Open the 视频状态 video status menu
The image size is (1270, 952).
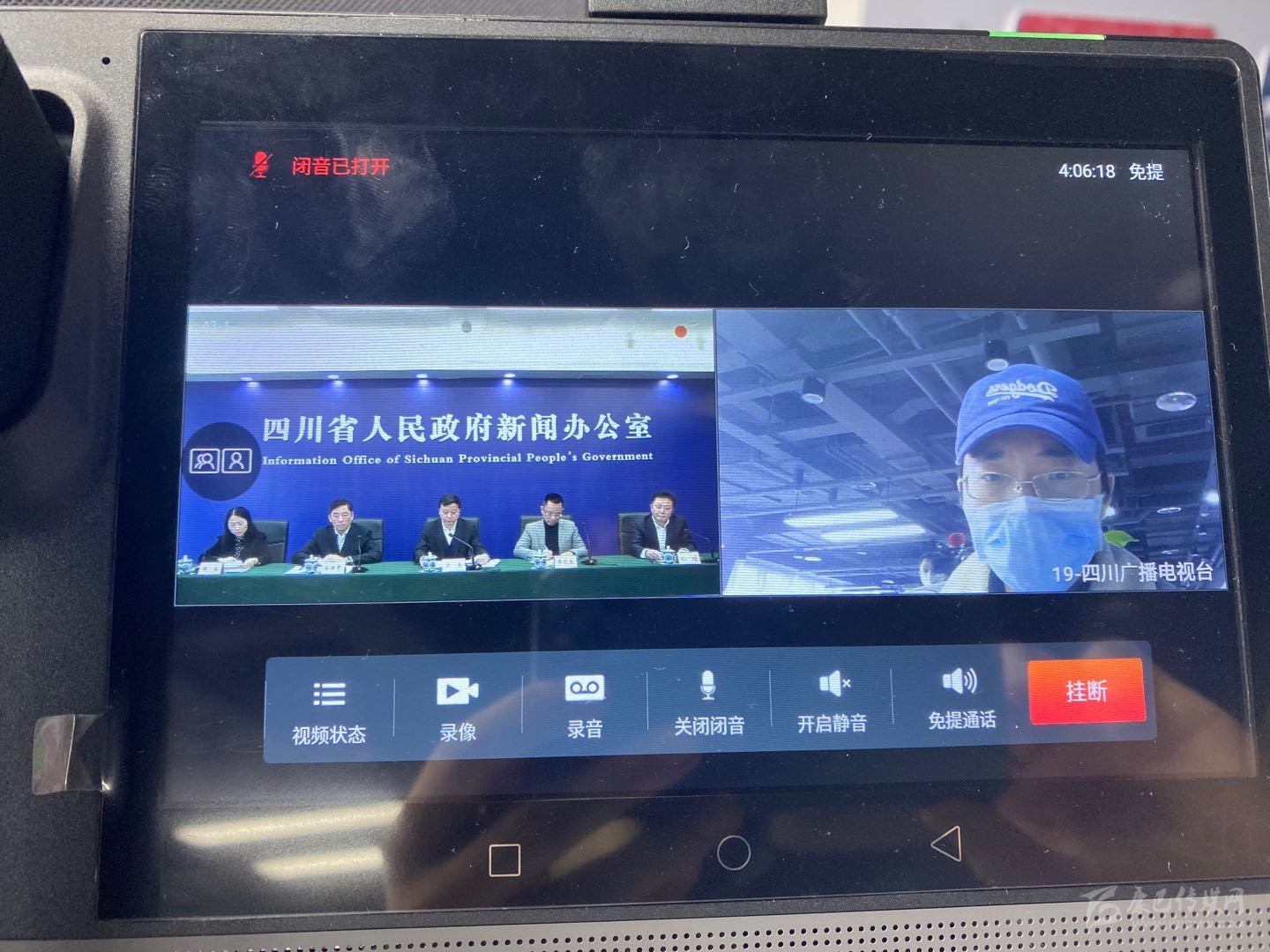(x=329, y=710)
